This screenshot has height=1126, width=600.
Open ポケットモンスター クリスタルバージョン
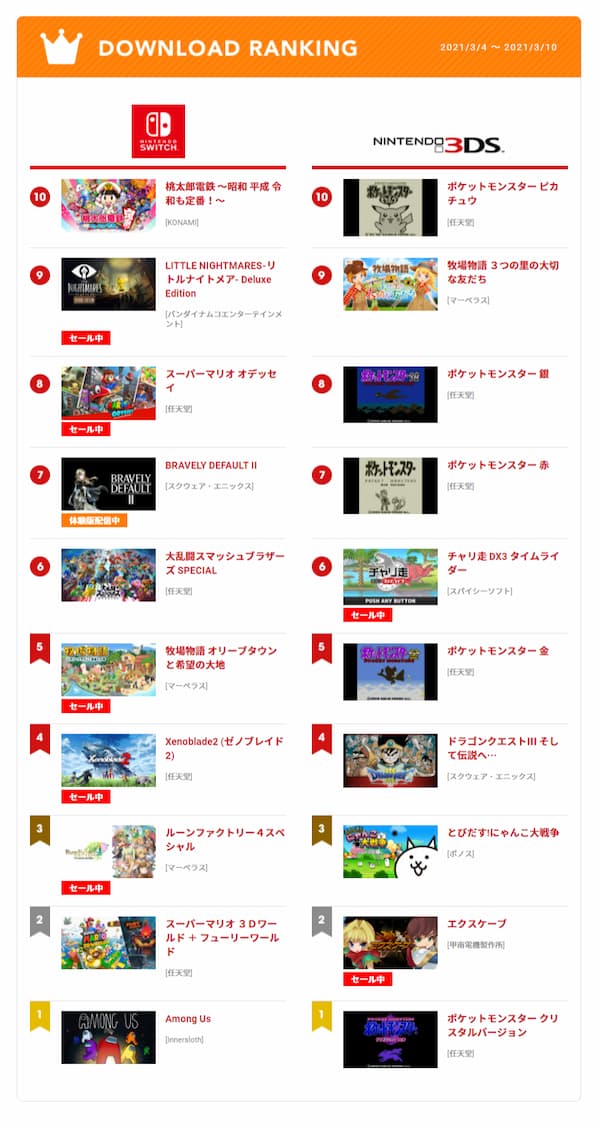pos(502,1025)
